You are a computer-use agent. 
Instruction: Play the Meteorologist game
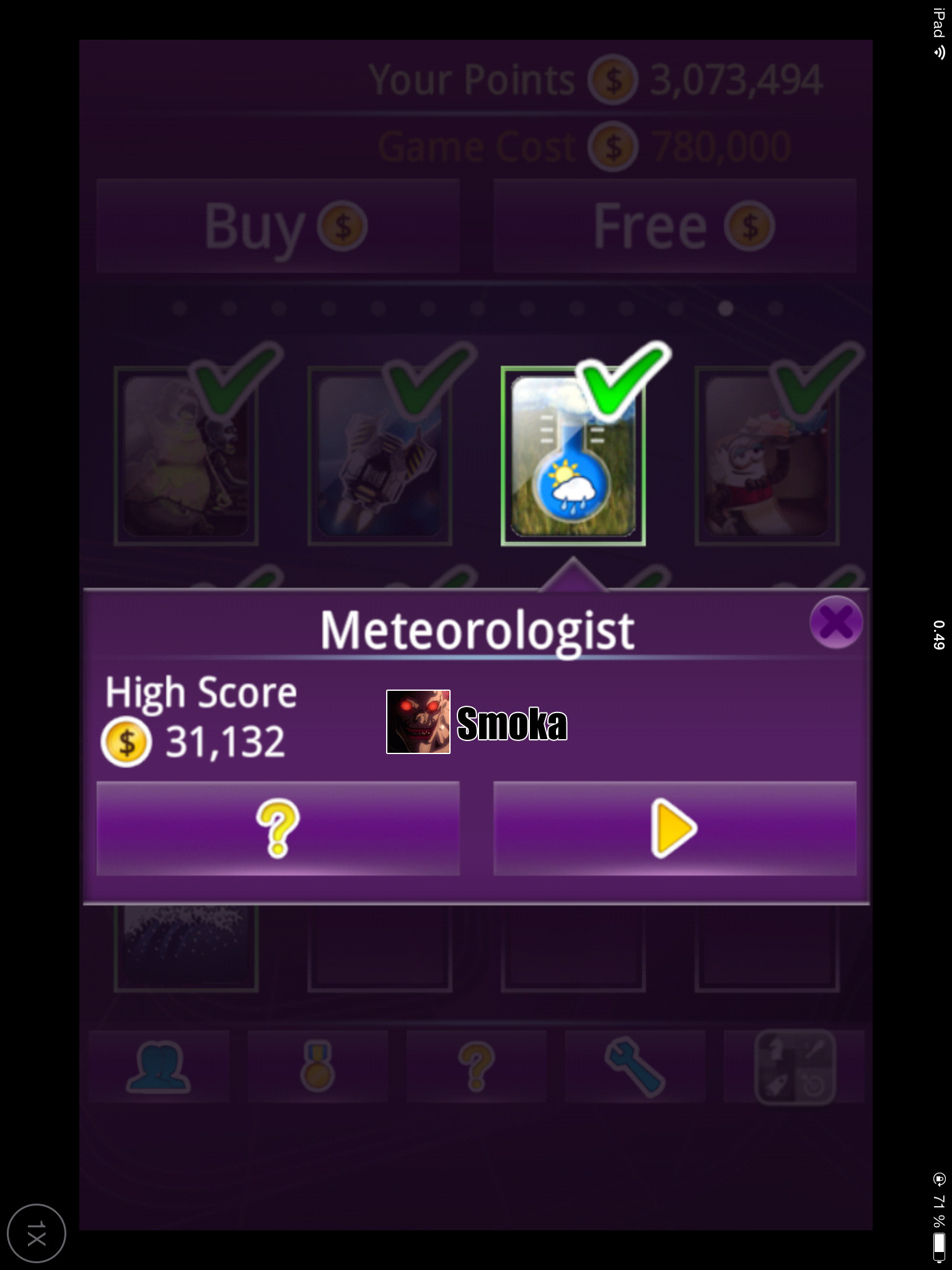[x=674, y=828]
